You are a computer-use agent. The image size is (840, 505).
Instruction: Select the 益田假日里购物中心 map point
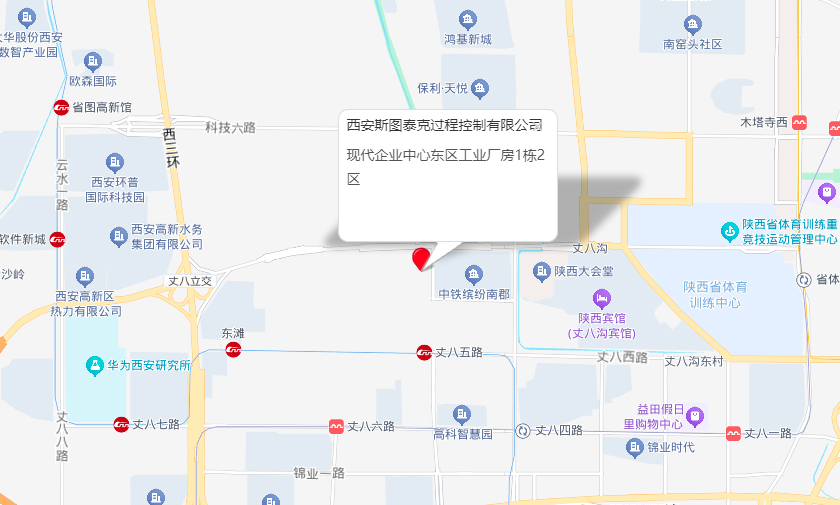coord(696,415)
